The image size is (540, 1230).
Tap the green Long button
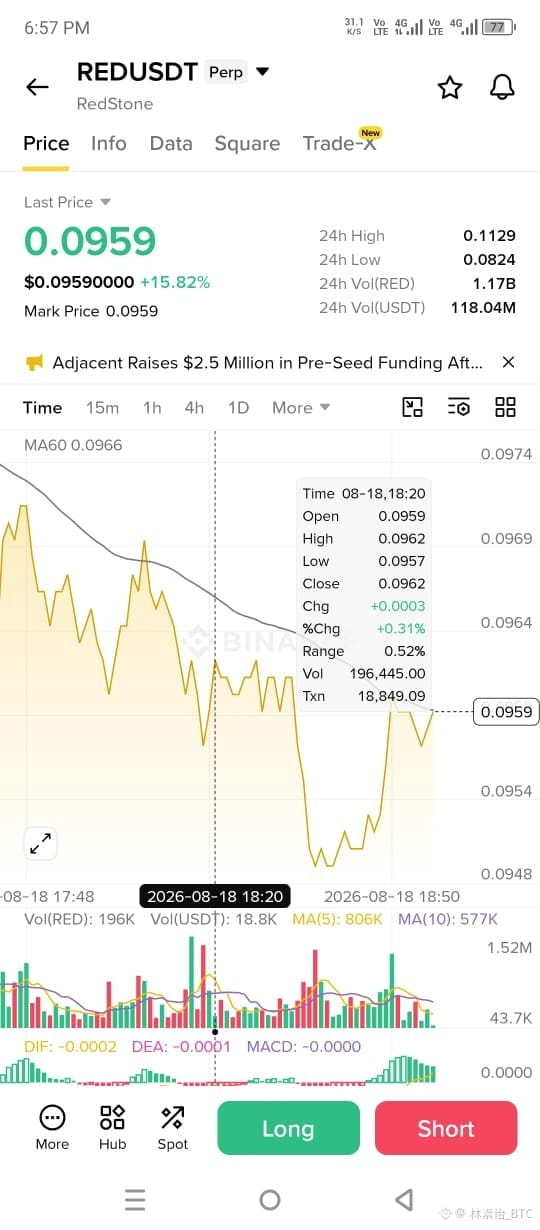[288, 1128]
